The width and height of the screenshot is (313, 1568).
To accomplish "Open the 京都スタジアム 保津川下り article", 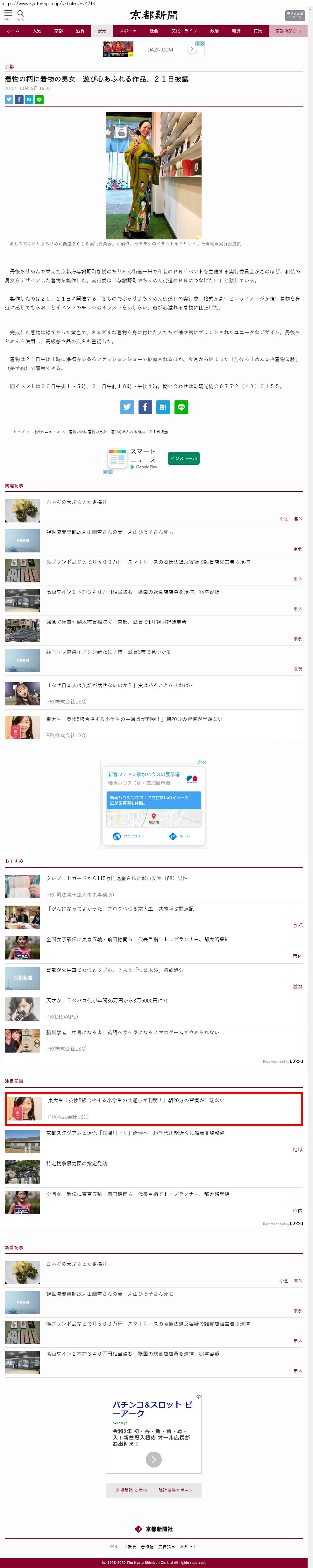I will (x=135, y=1133).
